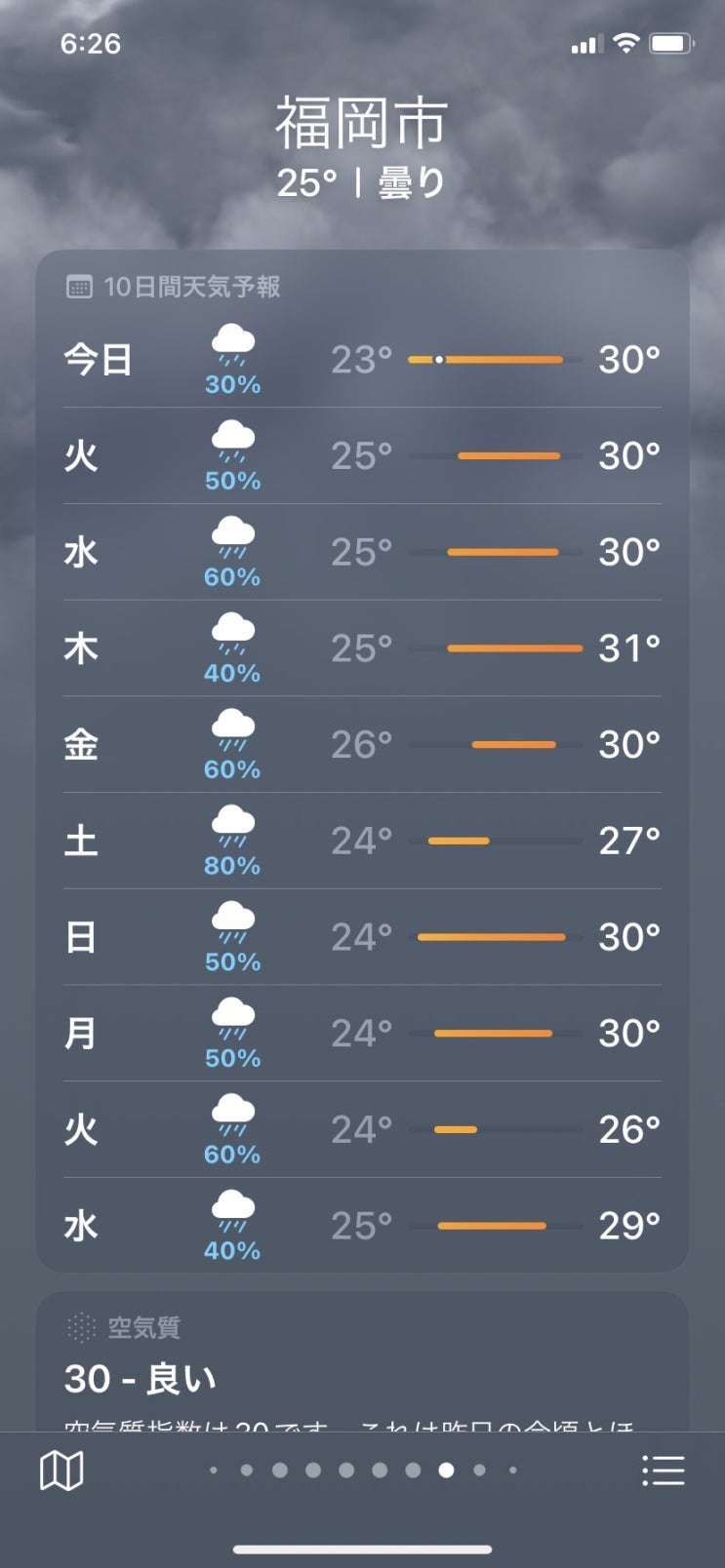The height and width of the screenshot is (1568, 725).
Task: View the 木 forecast with 31° high
Action: [x=362, y=648]
